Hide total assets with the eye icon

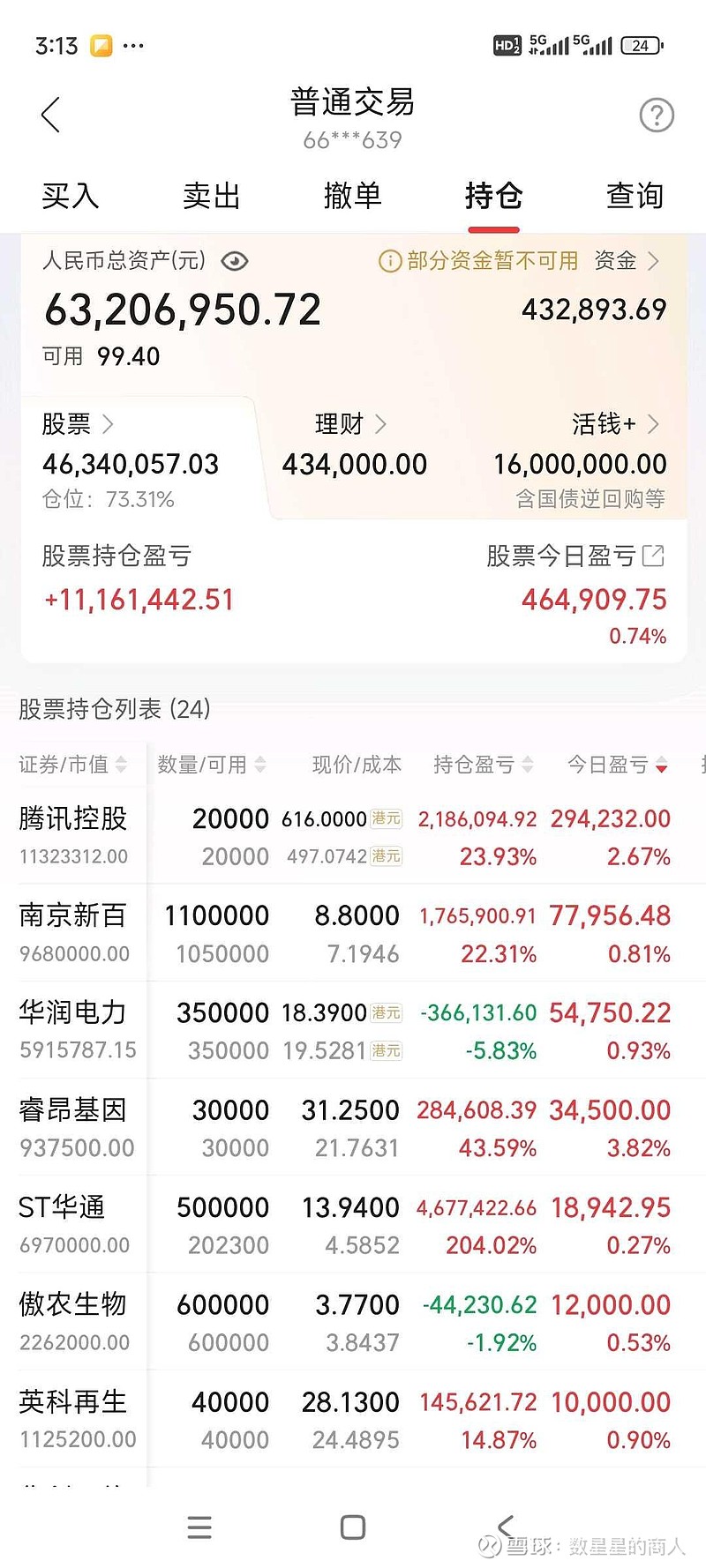[235, 261]
